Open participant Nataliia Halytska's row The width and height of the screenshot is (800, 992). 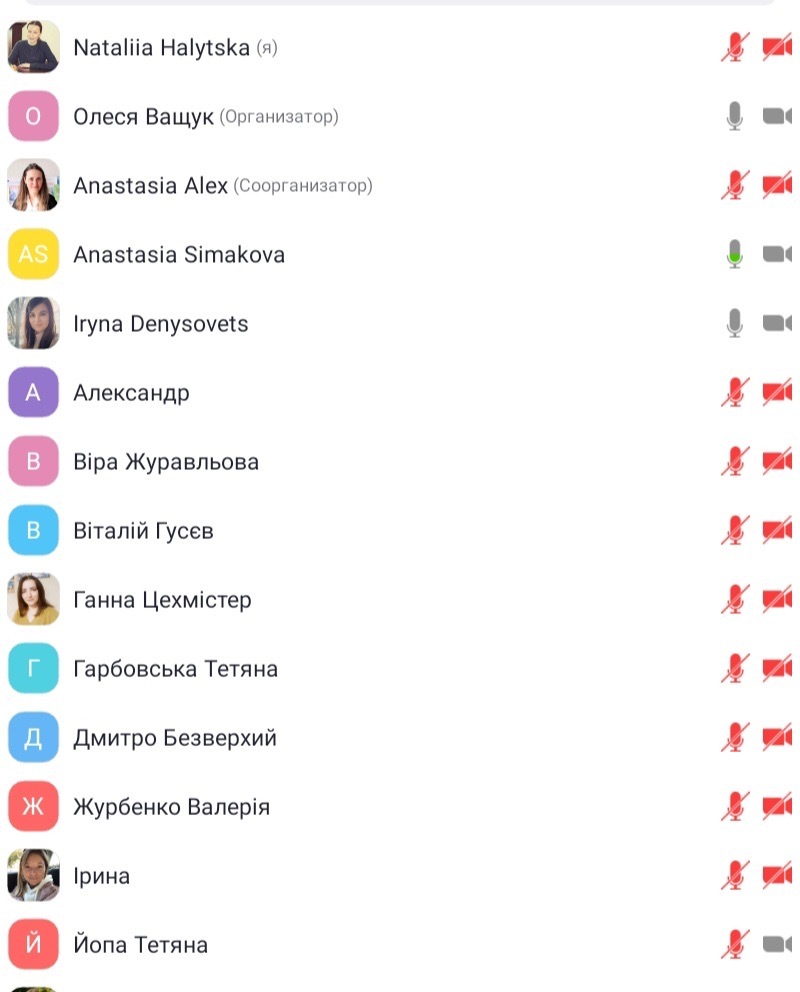pyautogui.click(x=161, y=47)
